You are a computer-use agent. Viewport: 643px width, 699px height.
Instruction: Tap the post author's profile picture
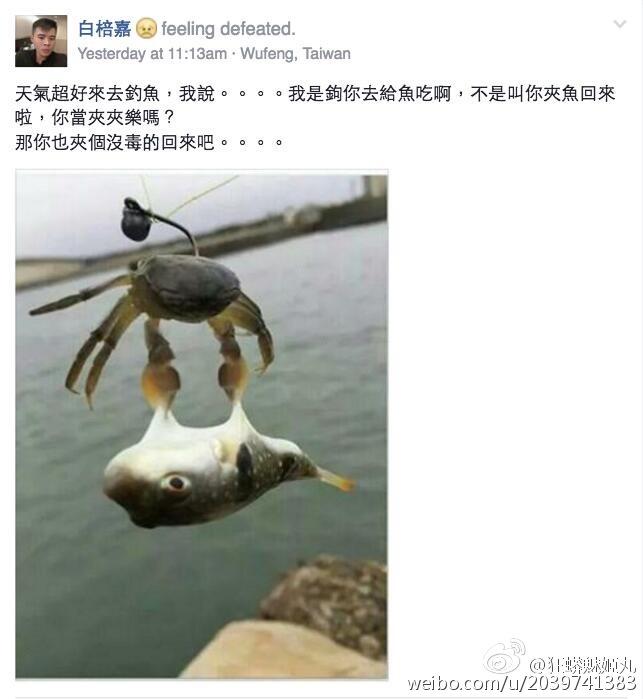41,41
